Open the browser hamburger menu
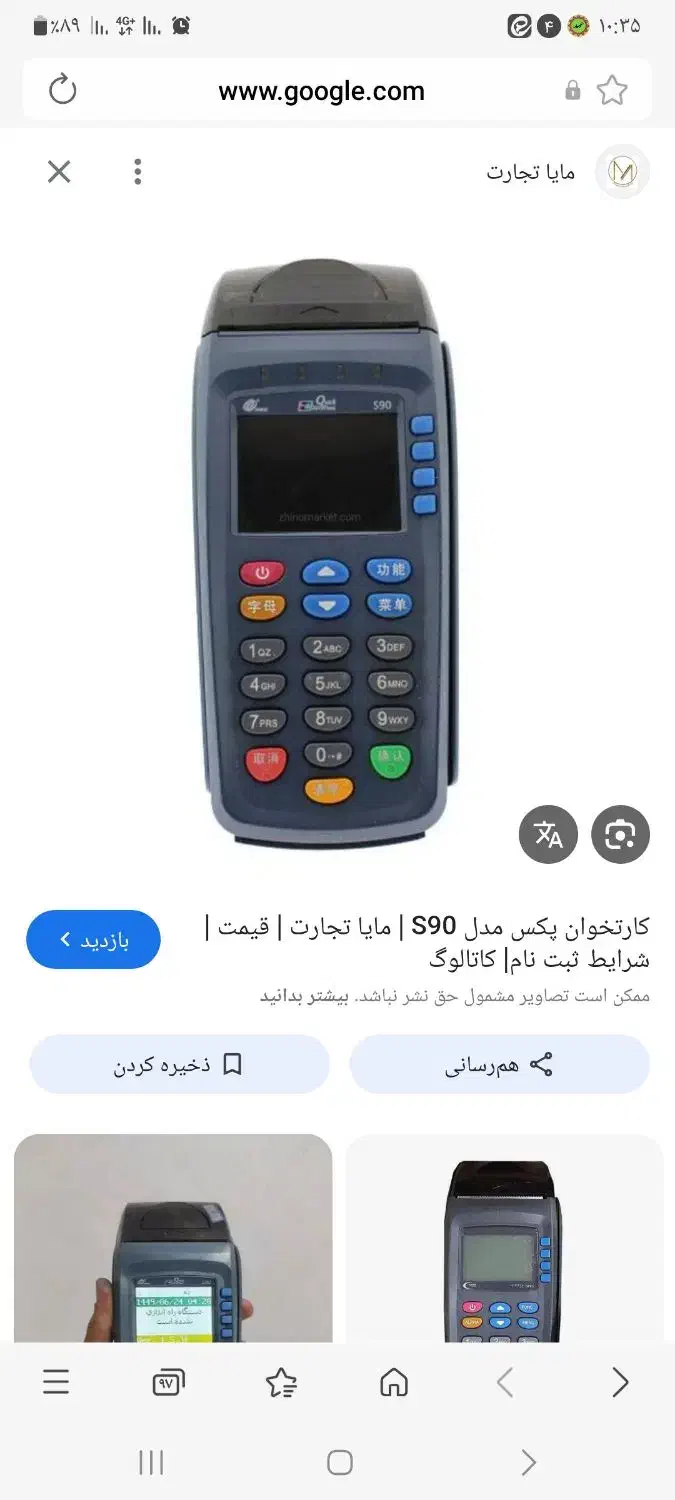Image resolution: width=675 pixels, height=1500 pixels. pos(56,1382)
